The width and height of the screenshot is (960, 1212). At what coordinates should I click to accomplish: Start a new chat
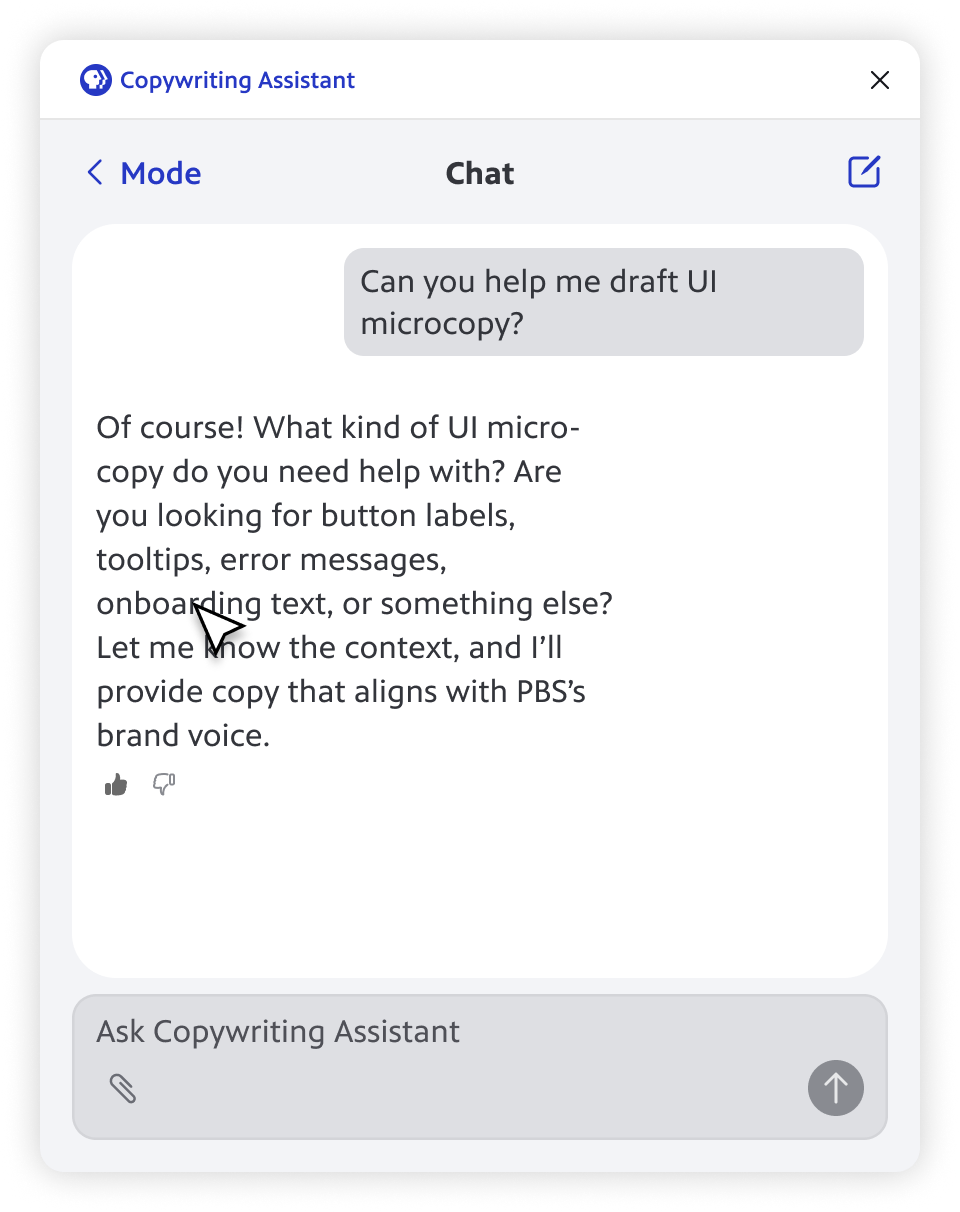click(x=863, y=172)
